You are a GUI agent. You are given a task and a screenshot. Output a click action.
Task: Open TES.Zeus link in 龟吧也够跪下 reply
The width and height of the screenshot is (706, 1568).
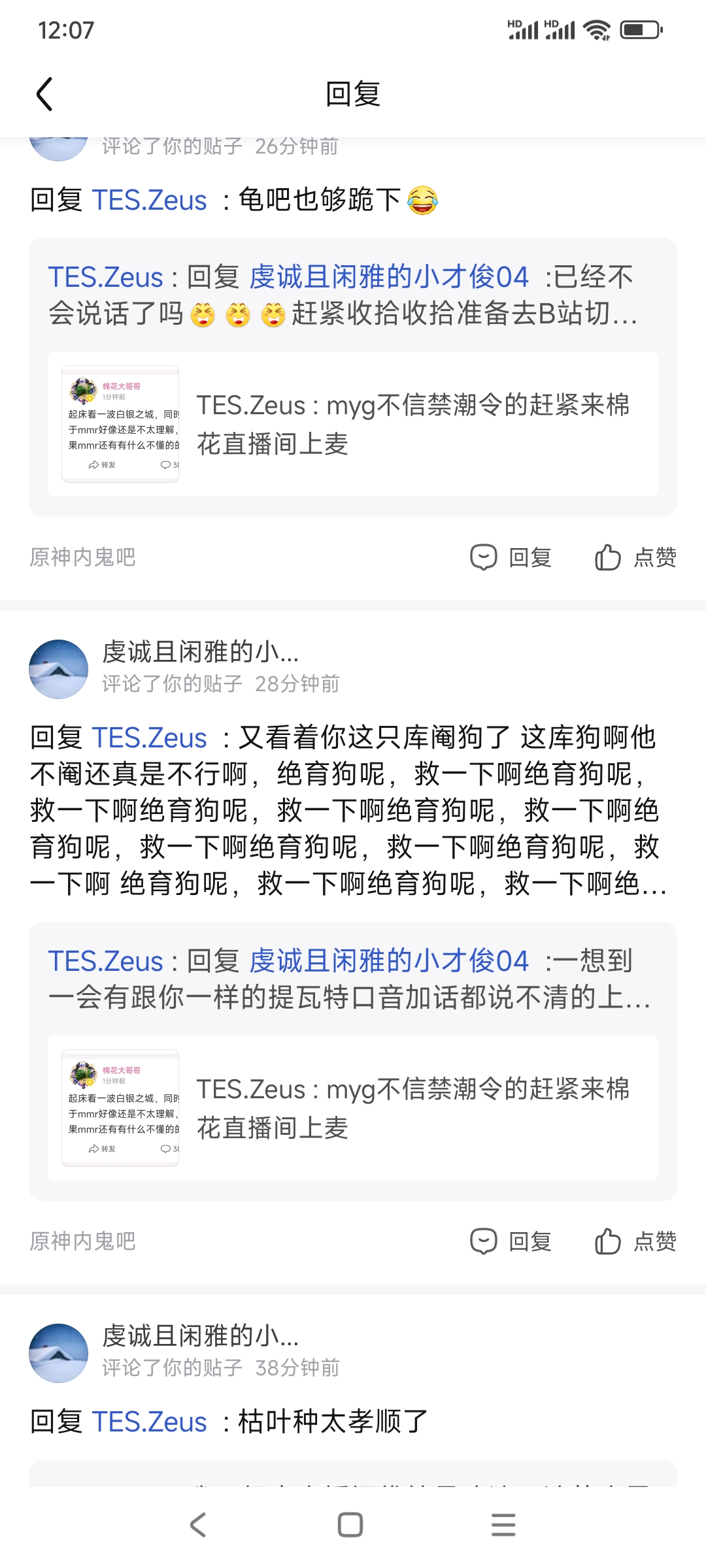click(149, 200)
